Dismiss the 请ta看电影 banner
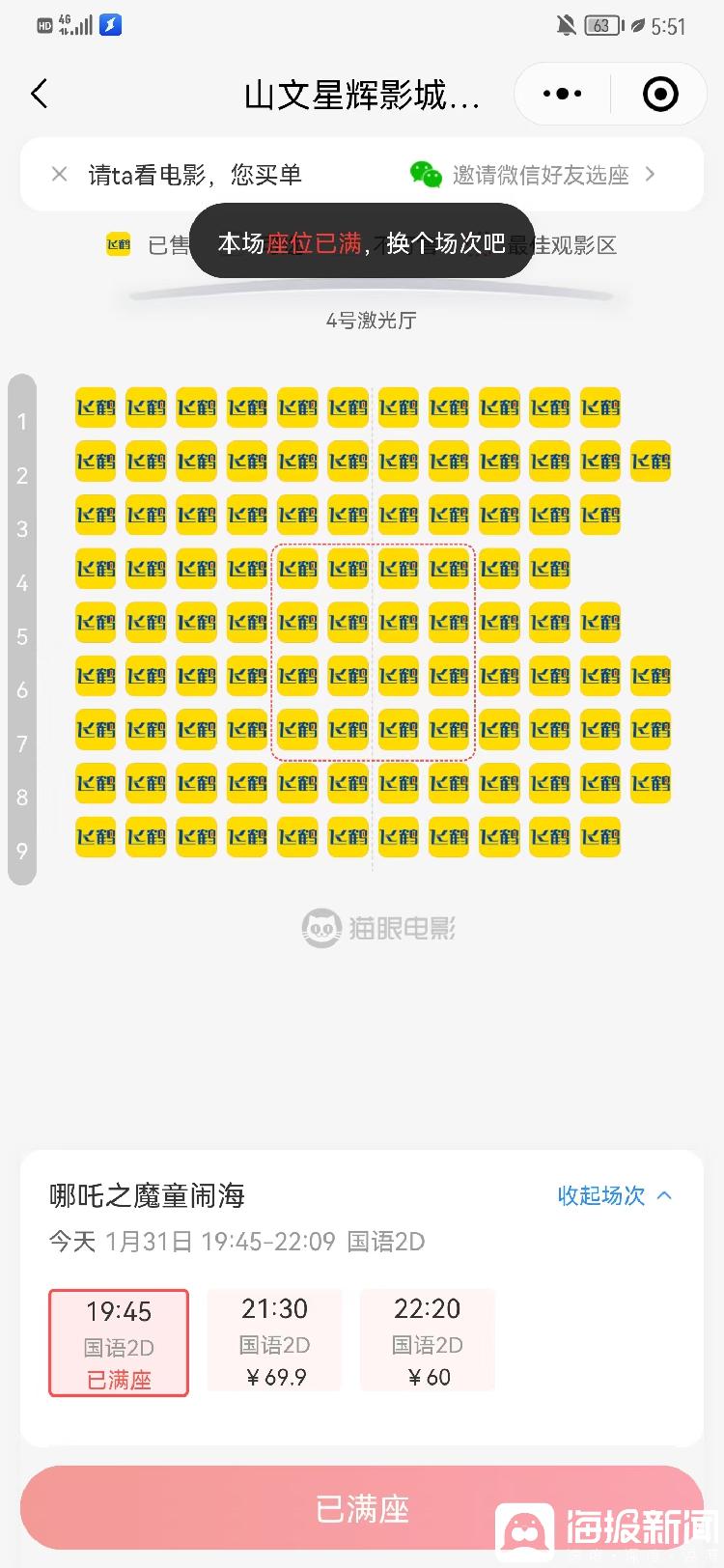The height and width of the screenshot is (1568, 724). point(60,175)
